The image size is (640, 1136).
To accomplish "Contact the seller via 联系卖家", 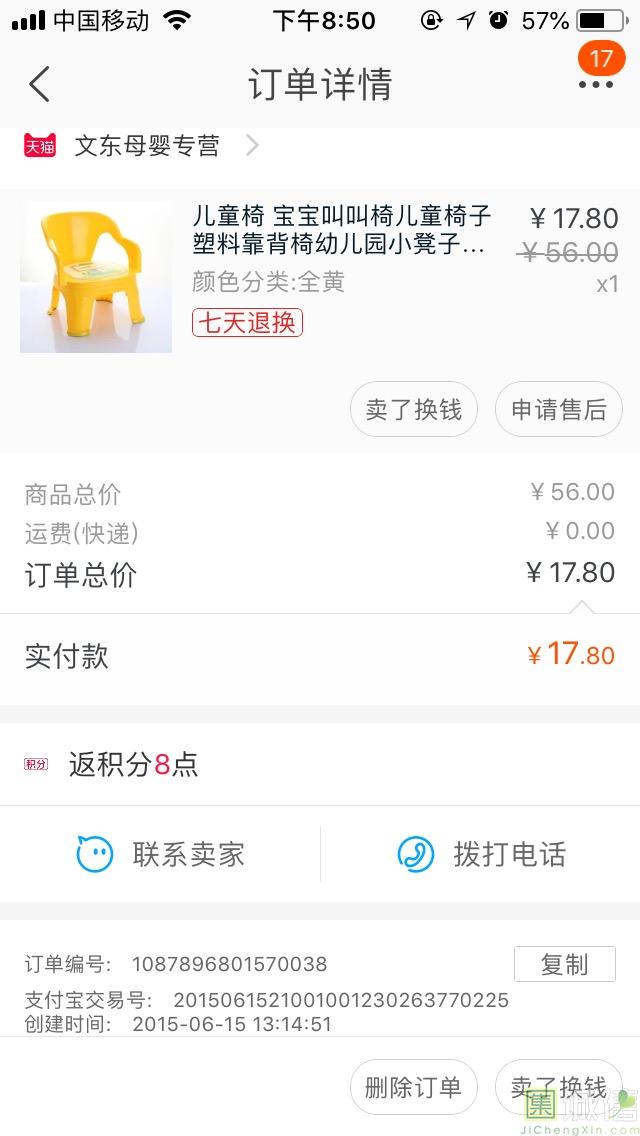I will pyautogui.click(x=161, y=854).
